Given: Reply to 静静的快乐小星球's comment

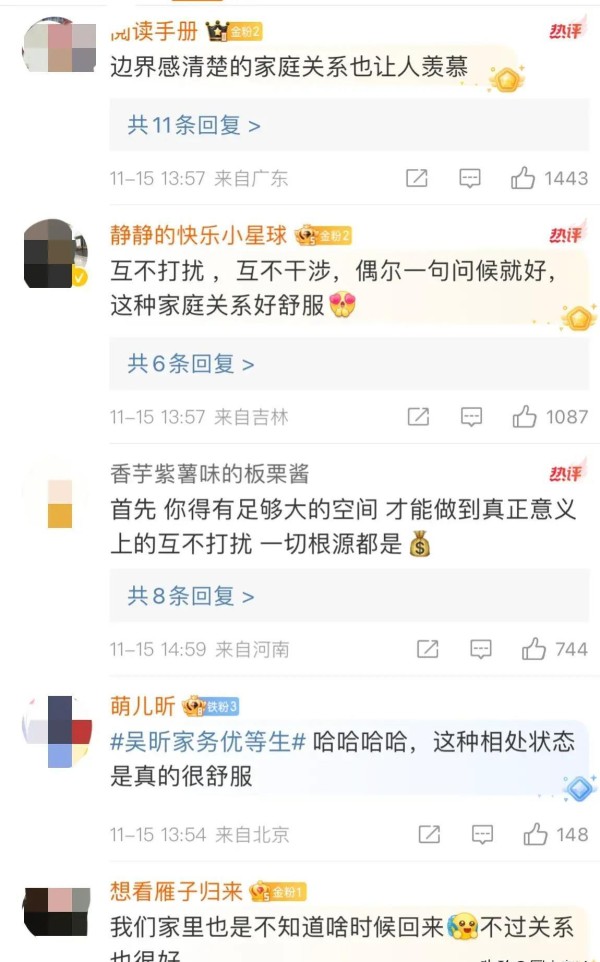Looking at the screenshot, I should (471, 417).
